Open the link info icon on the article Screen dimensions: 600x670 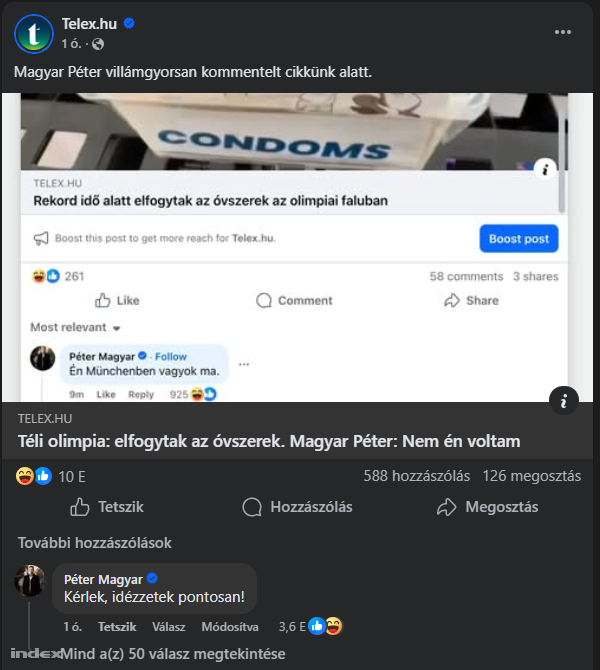pos(563,401)
